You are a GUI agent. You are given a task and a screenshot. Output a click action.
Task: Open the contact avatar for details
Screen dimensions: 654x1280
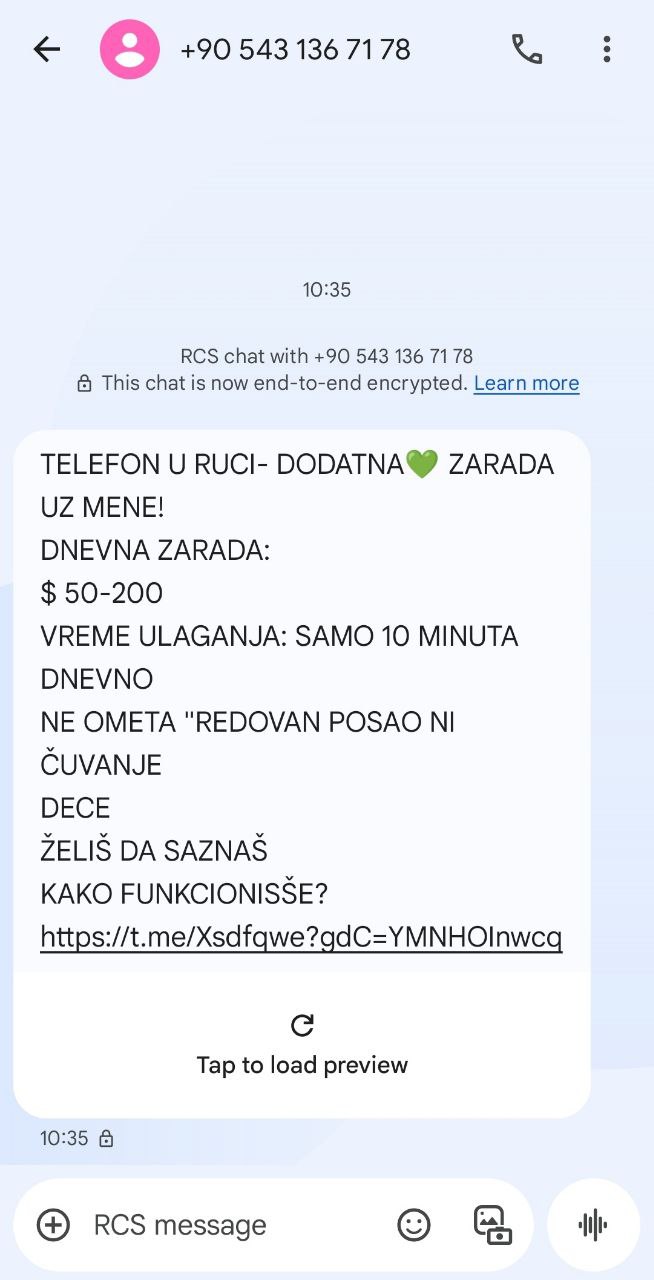[x=130, y=49]
